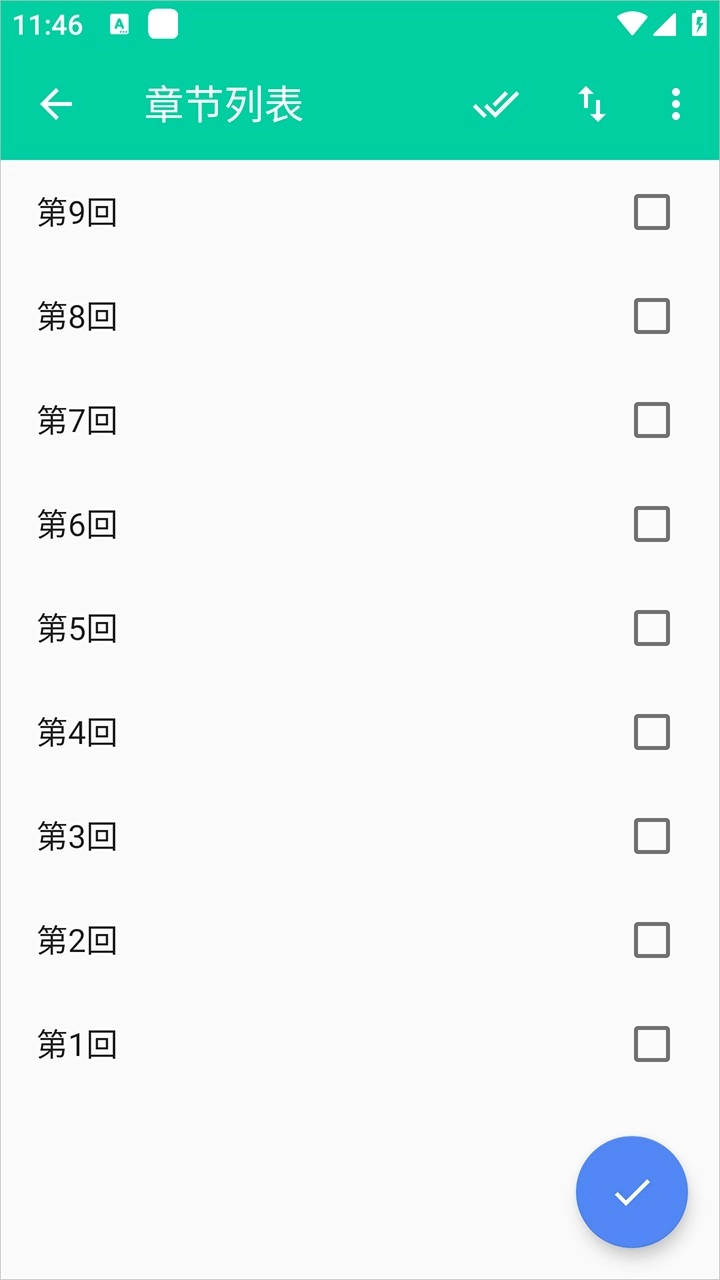This screenshot has width=720, height=1280.
Task: Tick the box for 第4回
Action: 652,732
